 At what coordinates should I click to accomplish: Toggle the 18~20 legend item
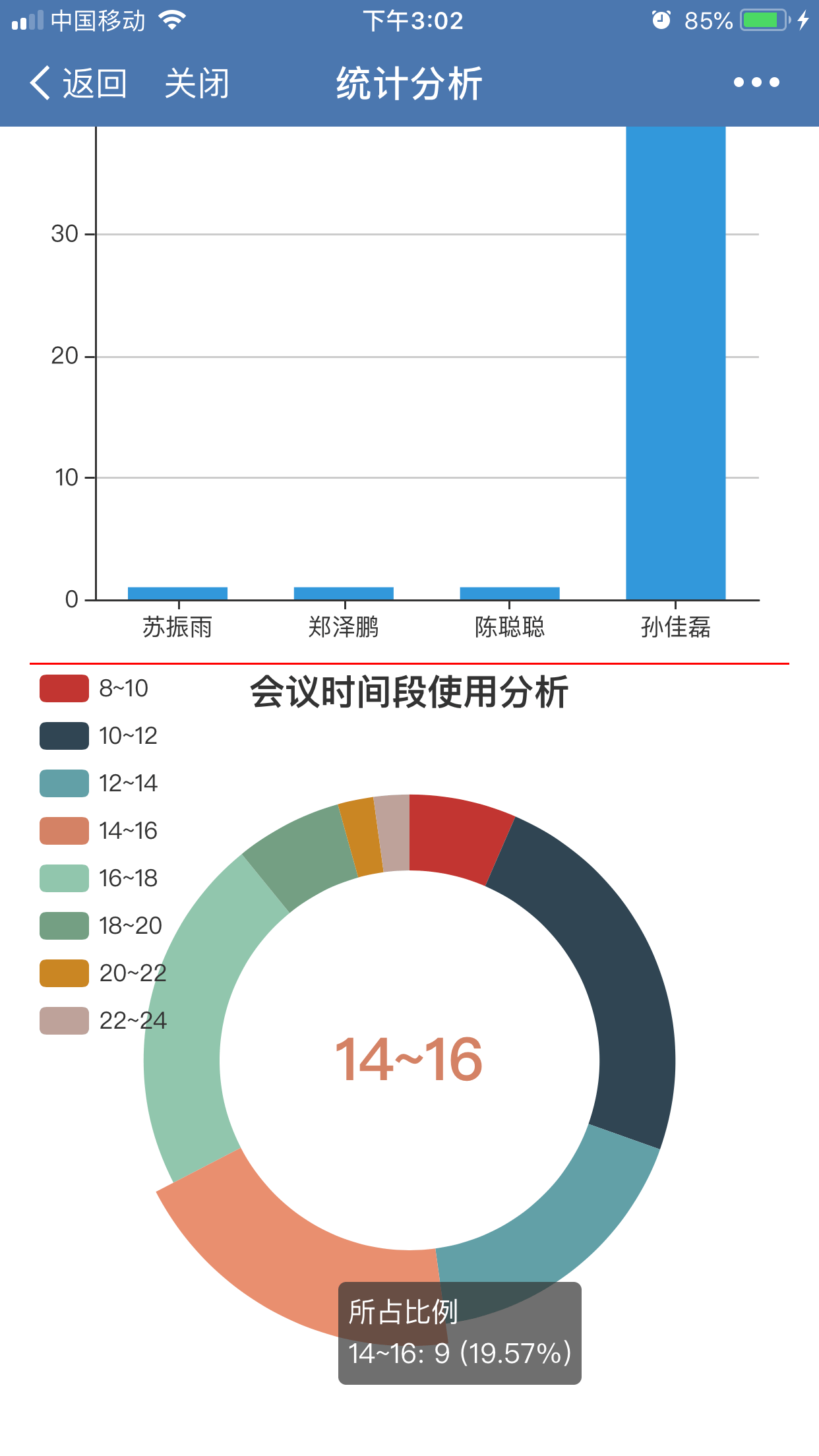coord(100,926)
